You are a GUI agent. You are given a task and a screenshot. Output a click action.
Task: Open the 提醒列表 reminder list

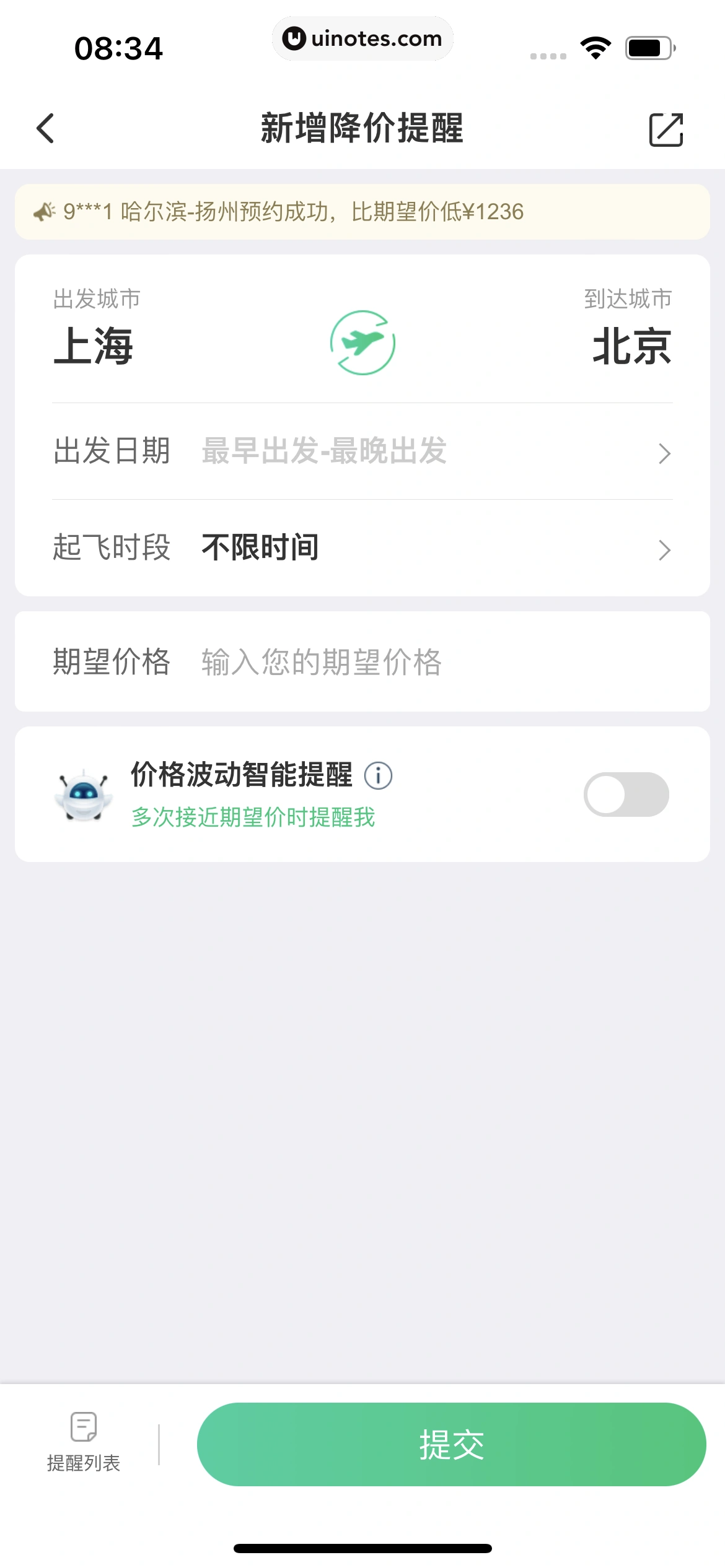tap(84, 1443)
